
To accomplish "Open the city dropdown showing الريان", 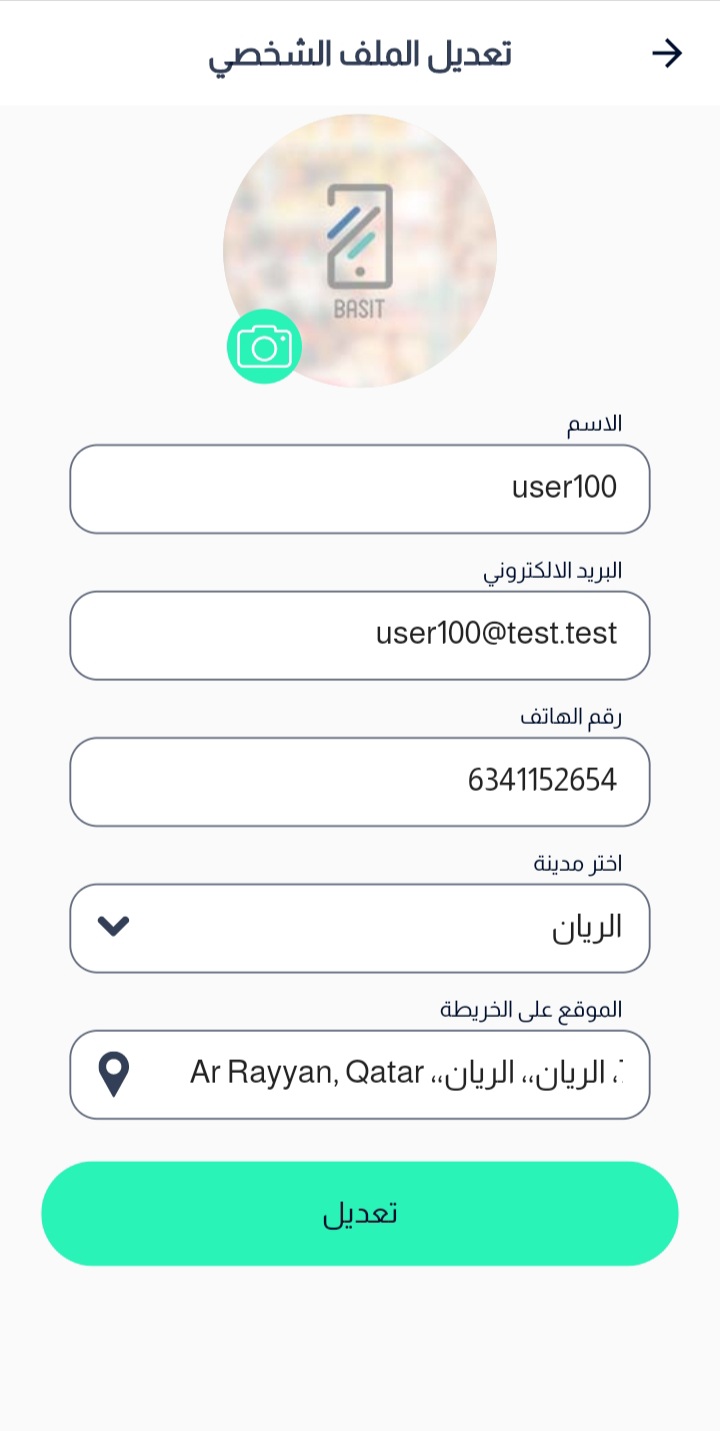I will tap(360, 928).
